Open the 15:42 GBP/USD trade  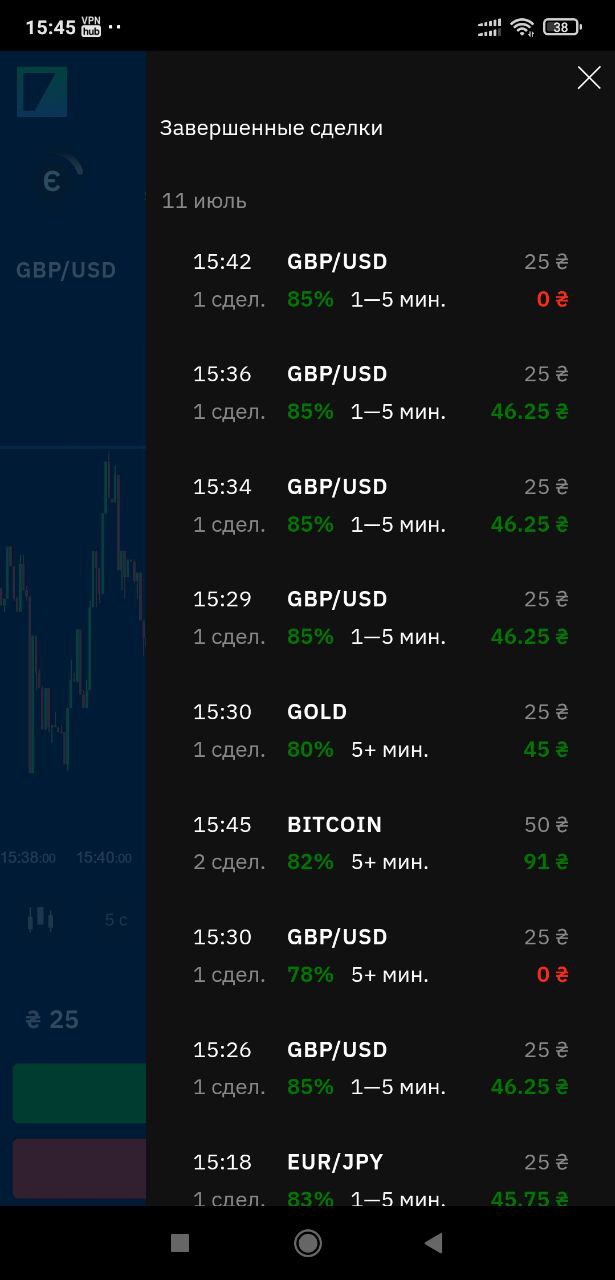point(380,281)
